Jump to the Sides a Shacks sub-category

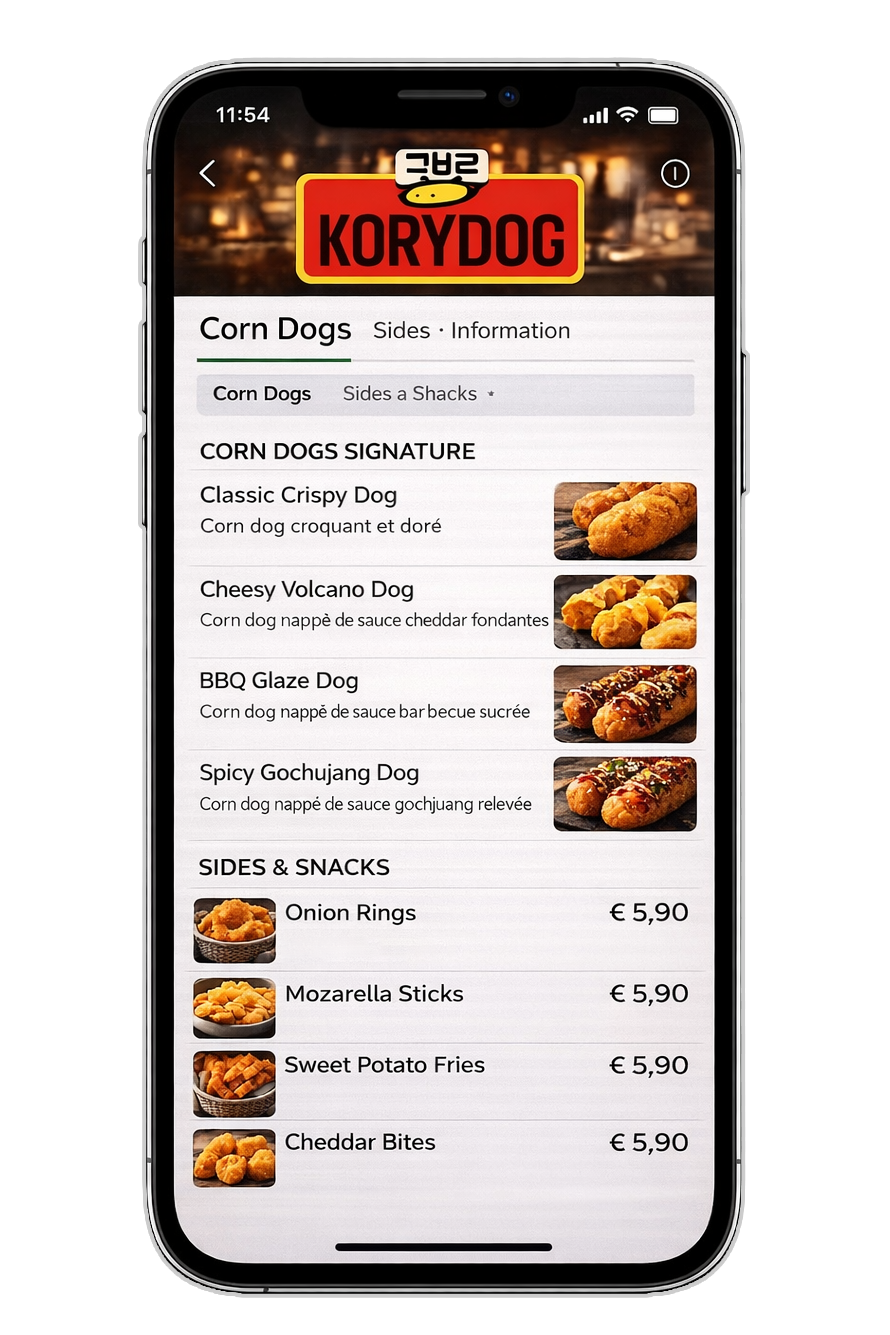pyautogui.click(x=410, y=394)
